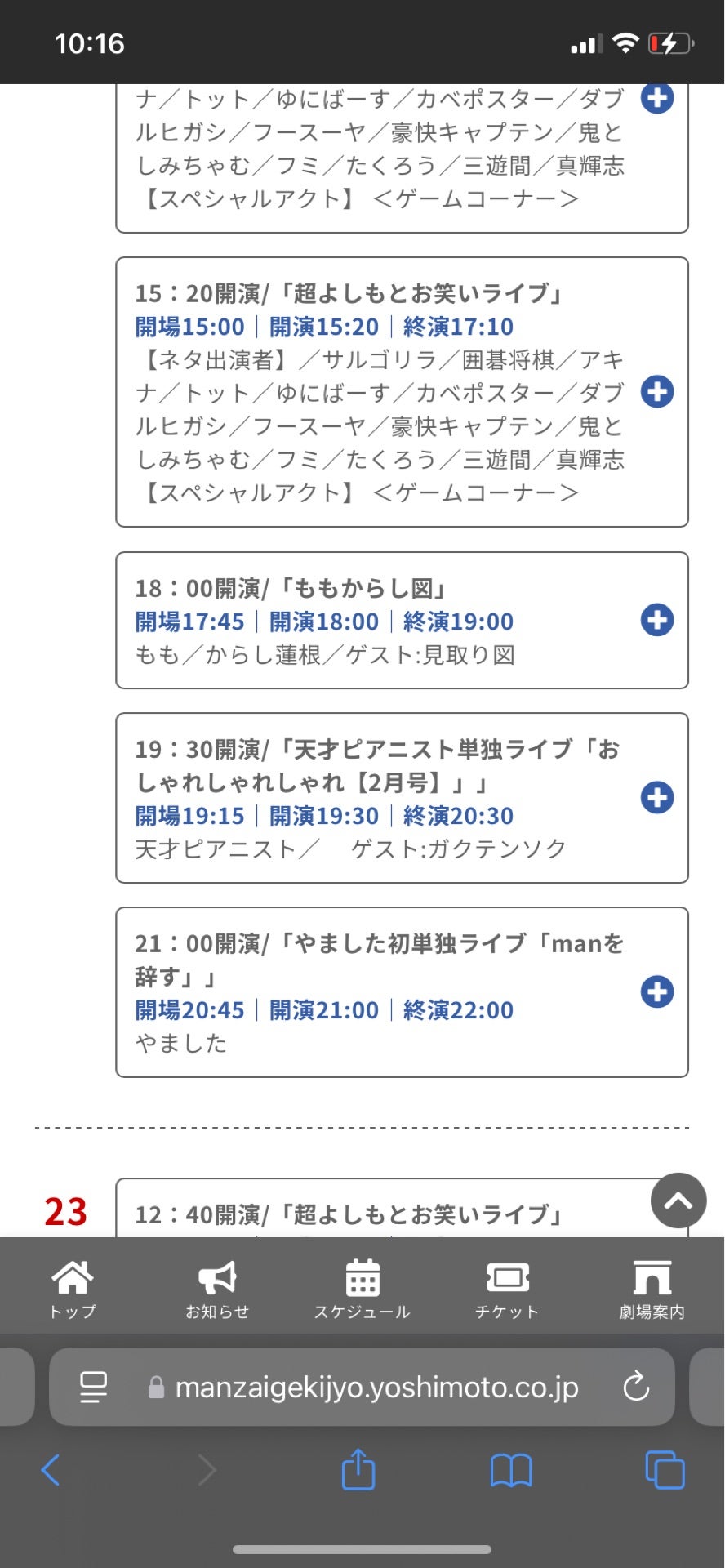Screen dimensions: 725x1568
Task: Jump back to top with the up arrow
Action: [678, 1200]
